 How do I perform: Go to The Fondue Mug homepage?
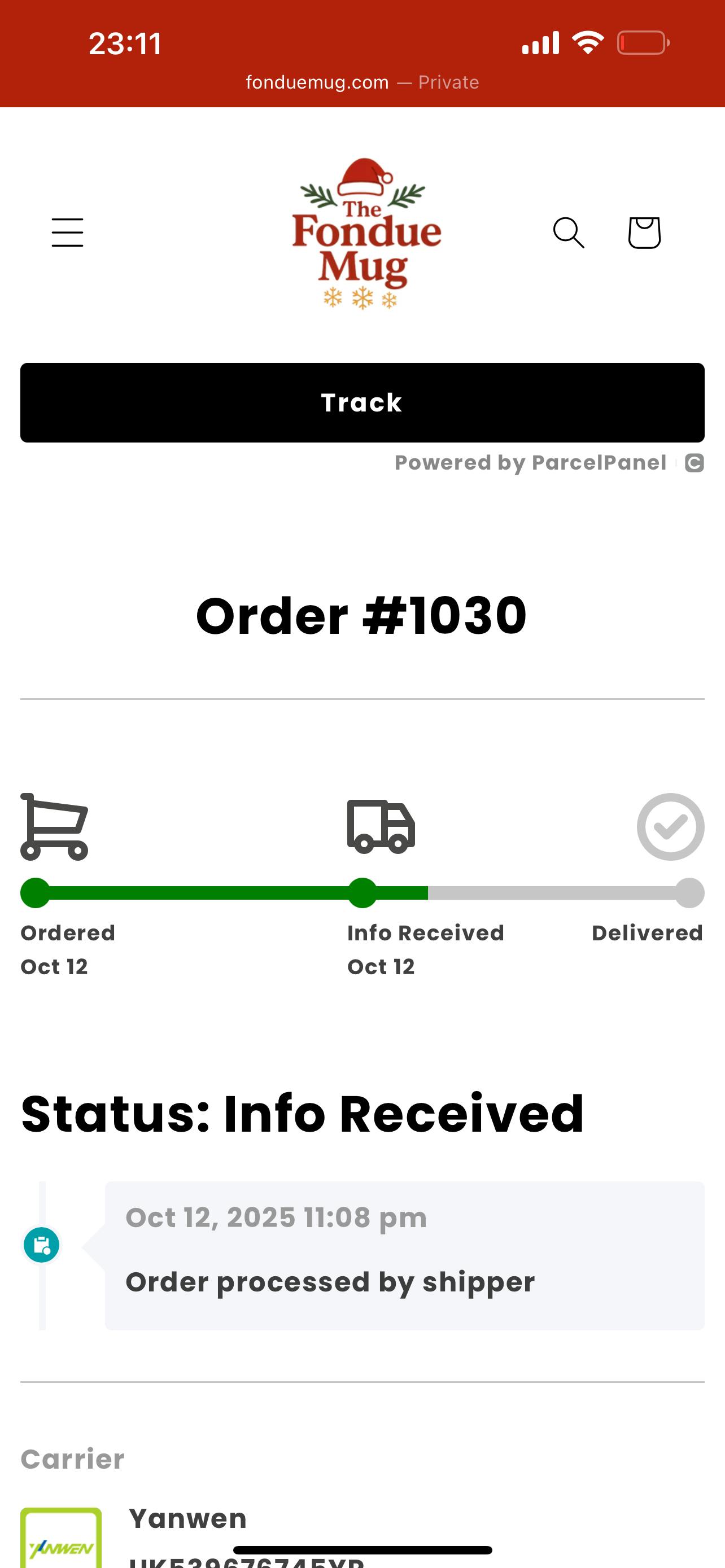point(366,234)
